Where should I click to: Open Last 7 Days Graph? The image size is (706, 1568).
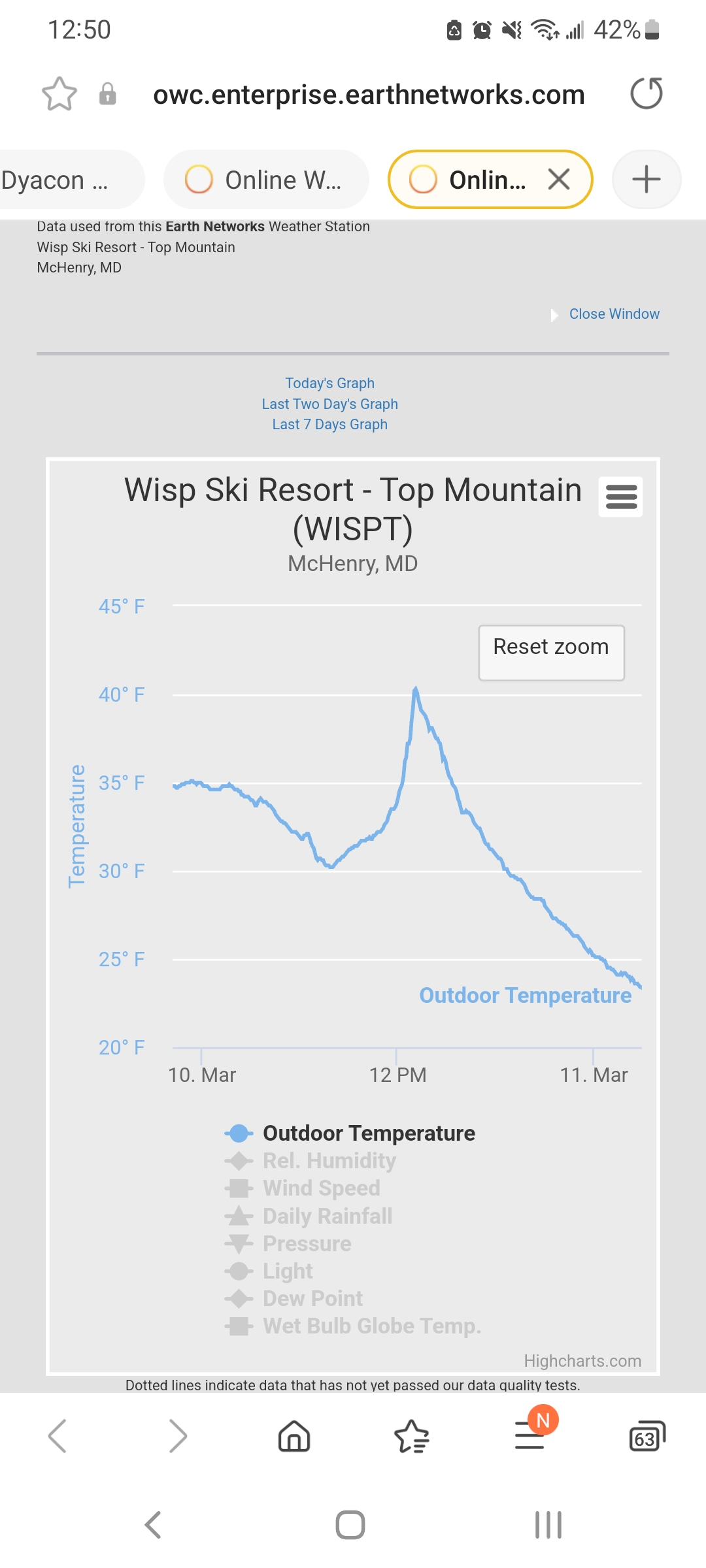[x=329, y=425]
